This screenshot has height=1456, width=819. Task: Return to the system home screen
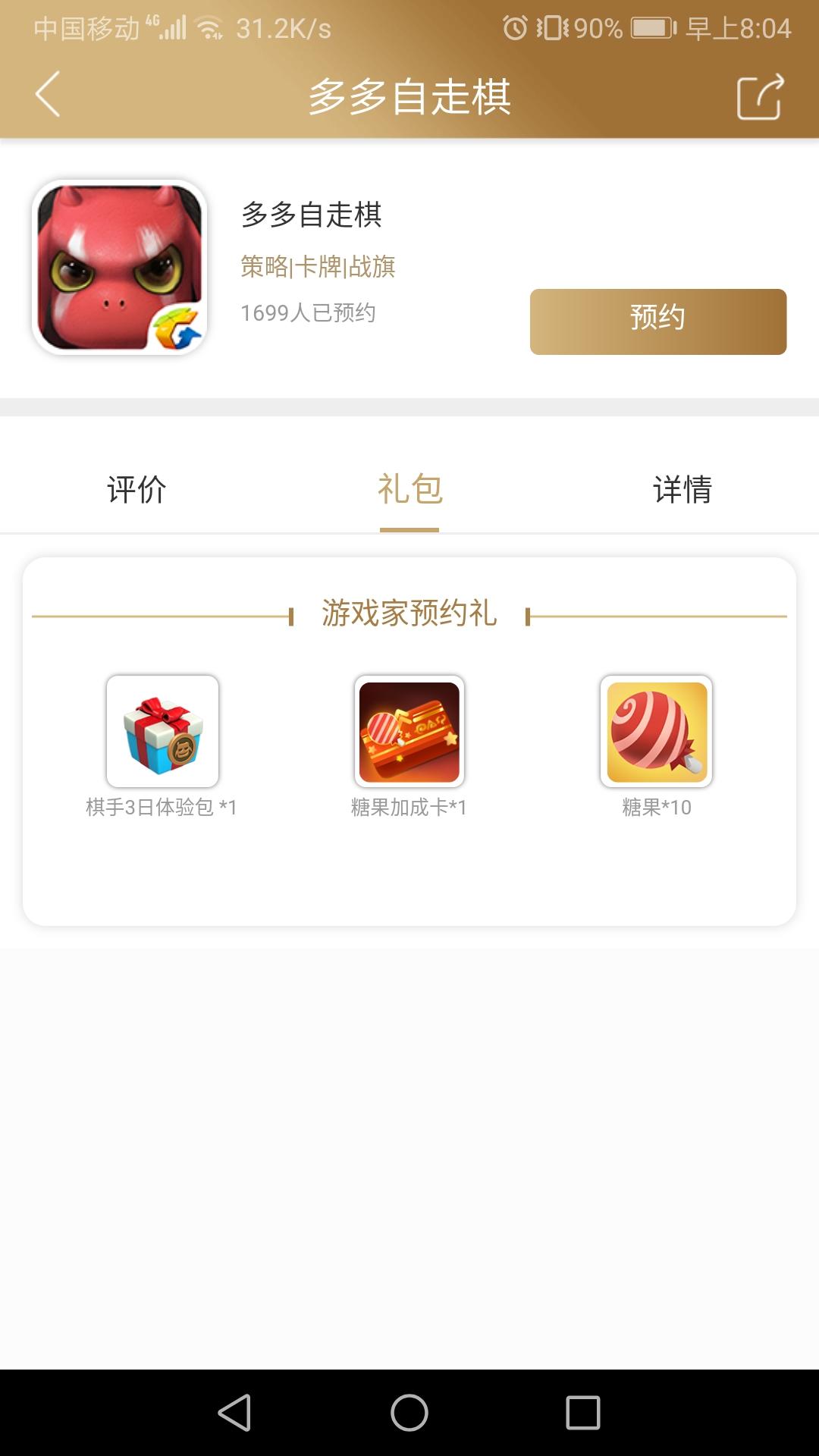(409, 1413)
